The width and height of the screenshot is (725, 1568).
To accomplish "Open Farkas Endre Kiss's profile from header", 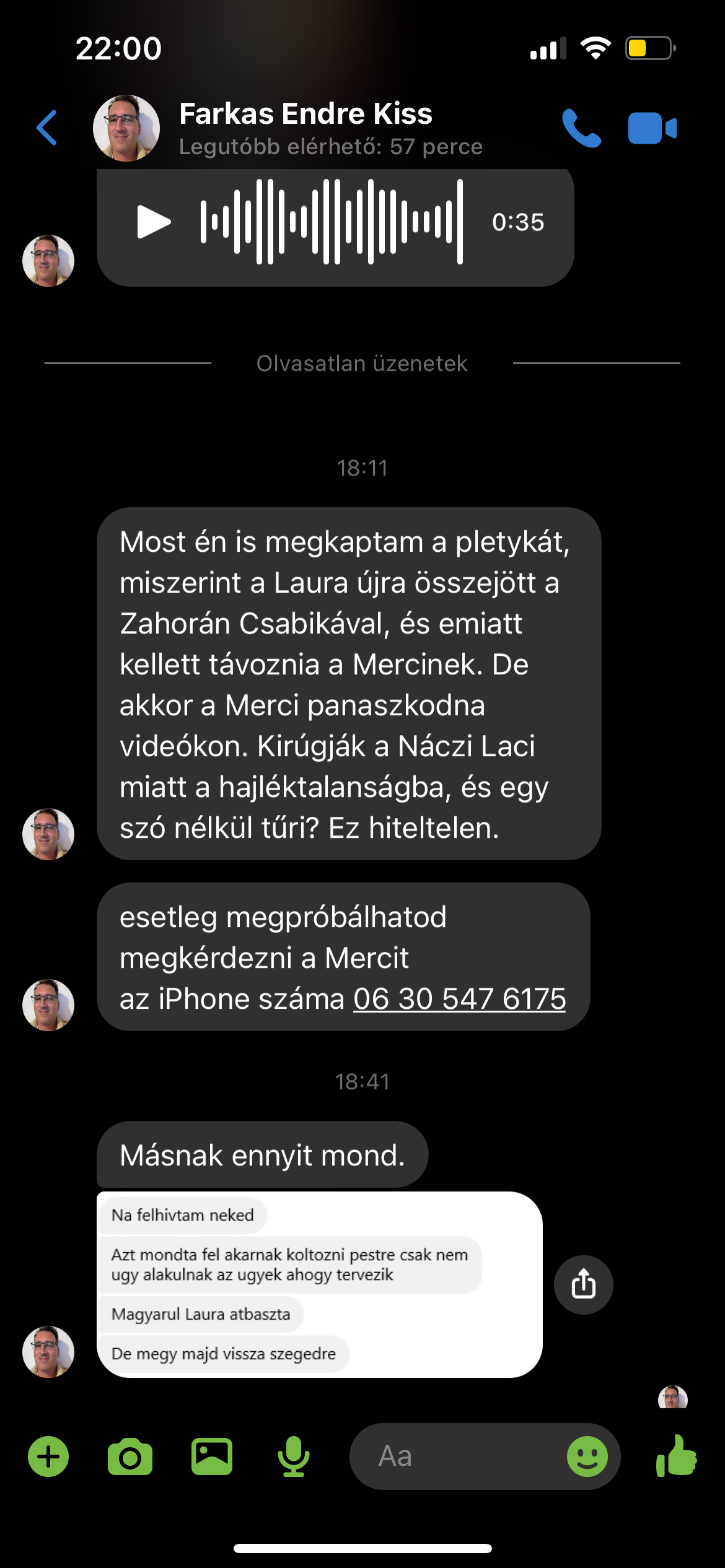I will tap(305, 128).
